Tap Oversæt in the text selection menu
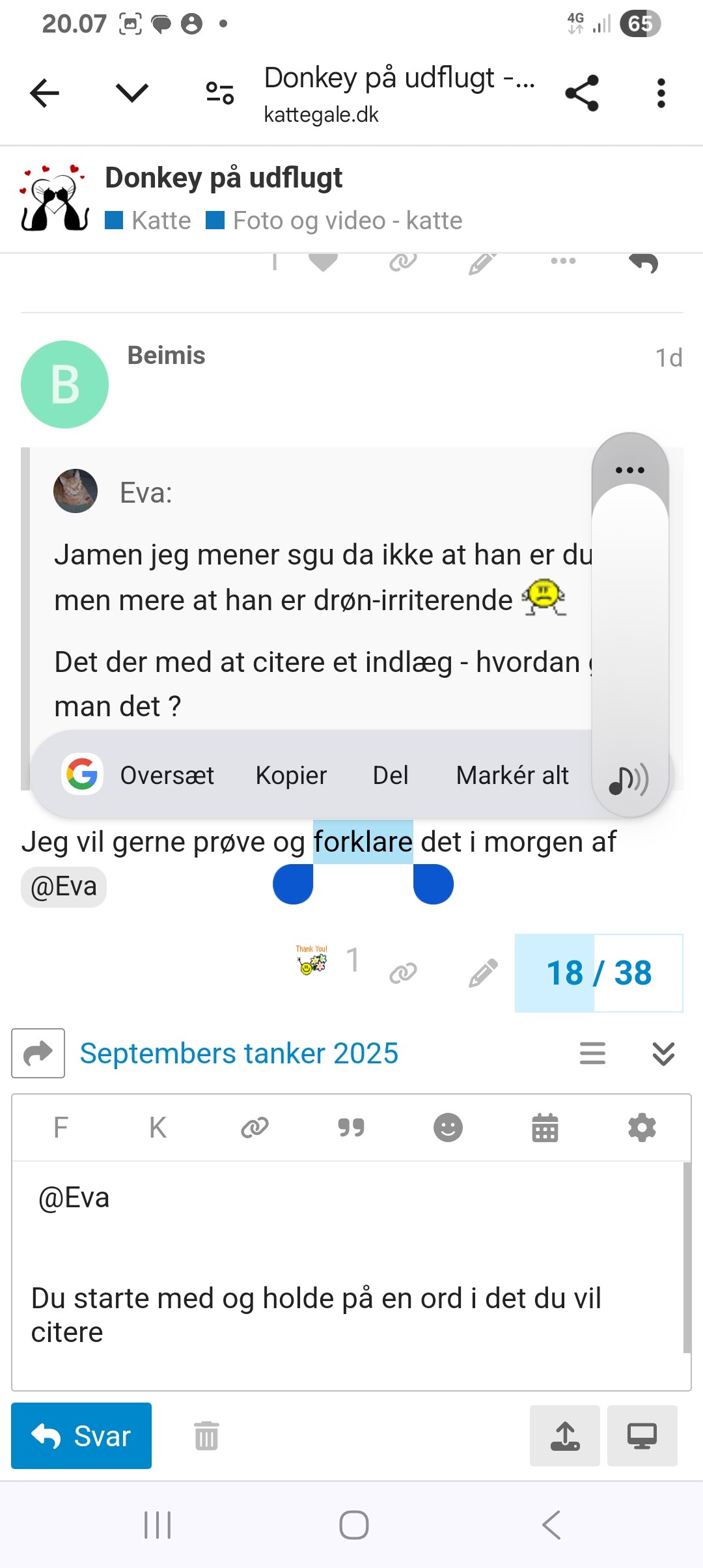703x1568 pixels. (167, 776)
